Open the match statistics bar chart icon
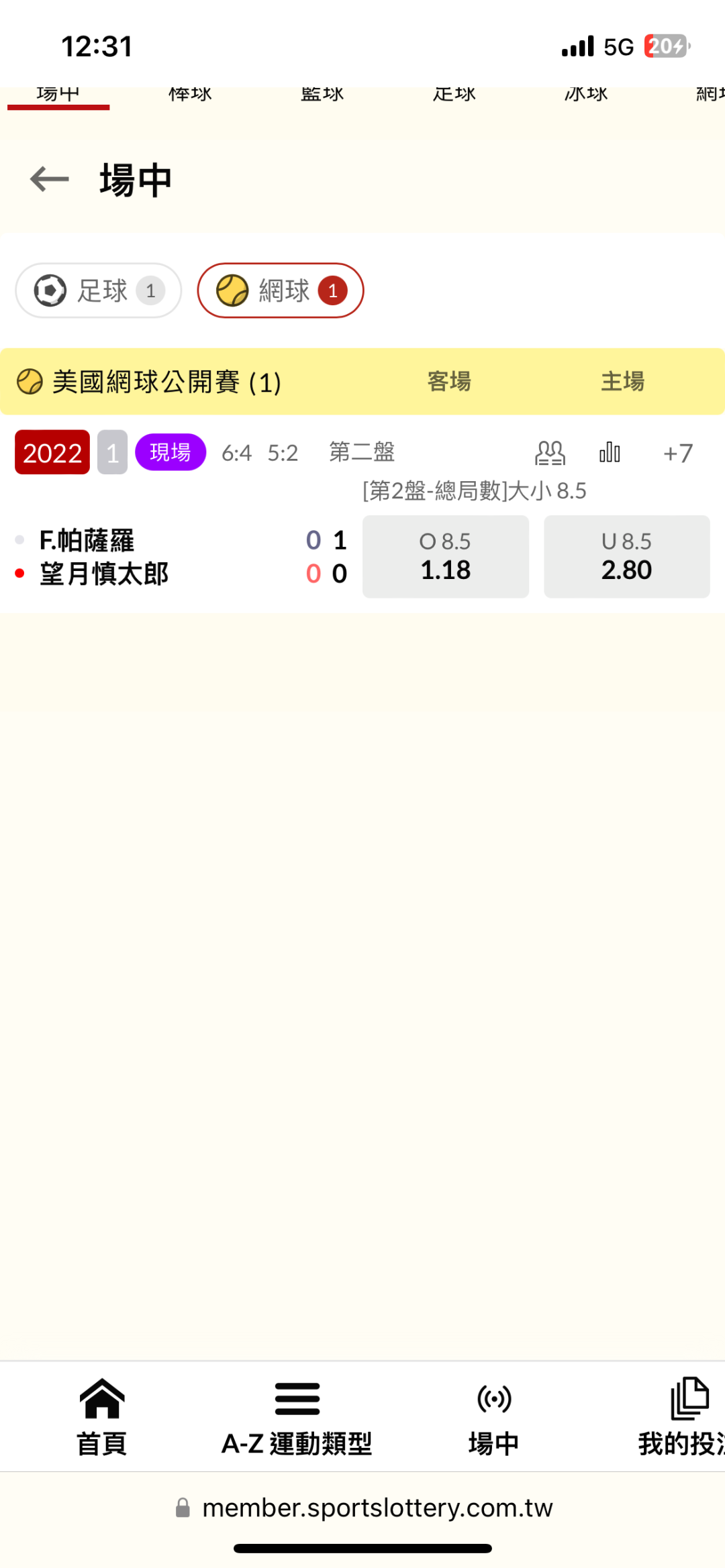This screenshot has height=1568, width=725. 610,452
